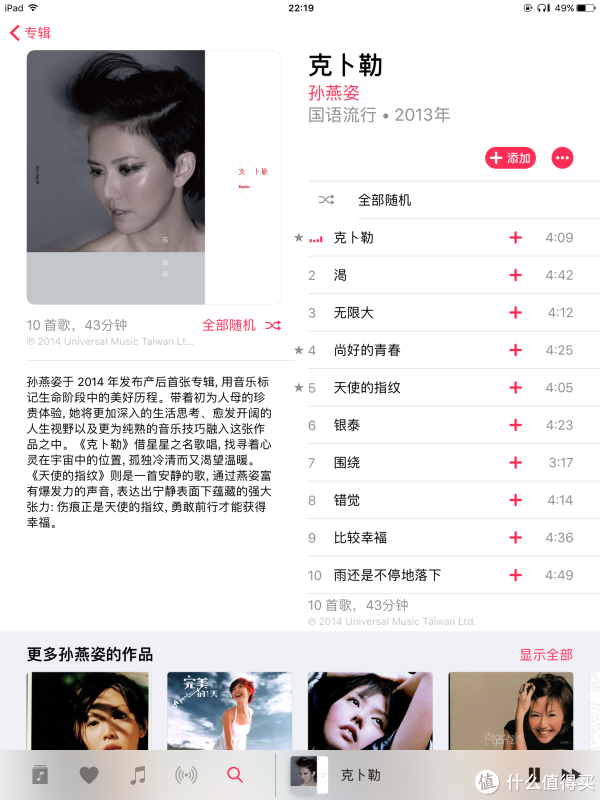Add 雨还是不停地落下 to my music
The height and width of the screenshot is (800, 600).
tap(516, 575)
